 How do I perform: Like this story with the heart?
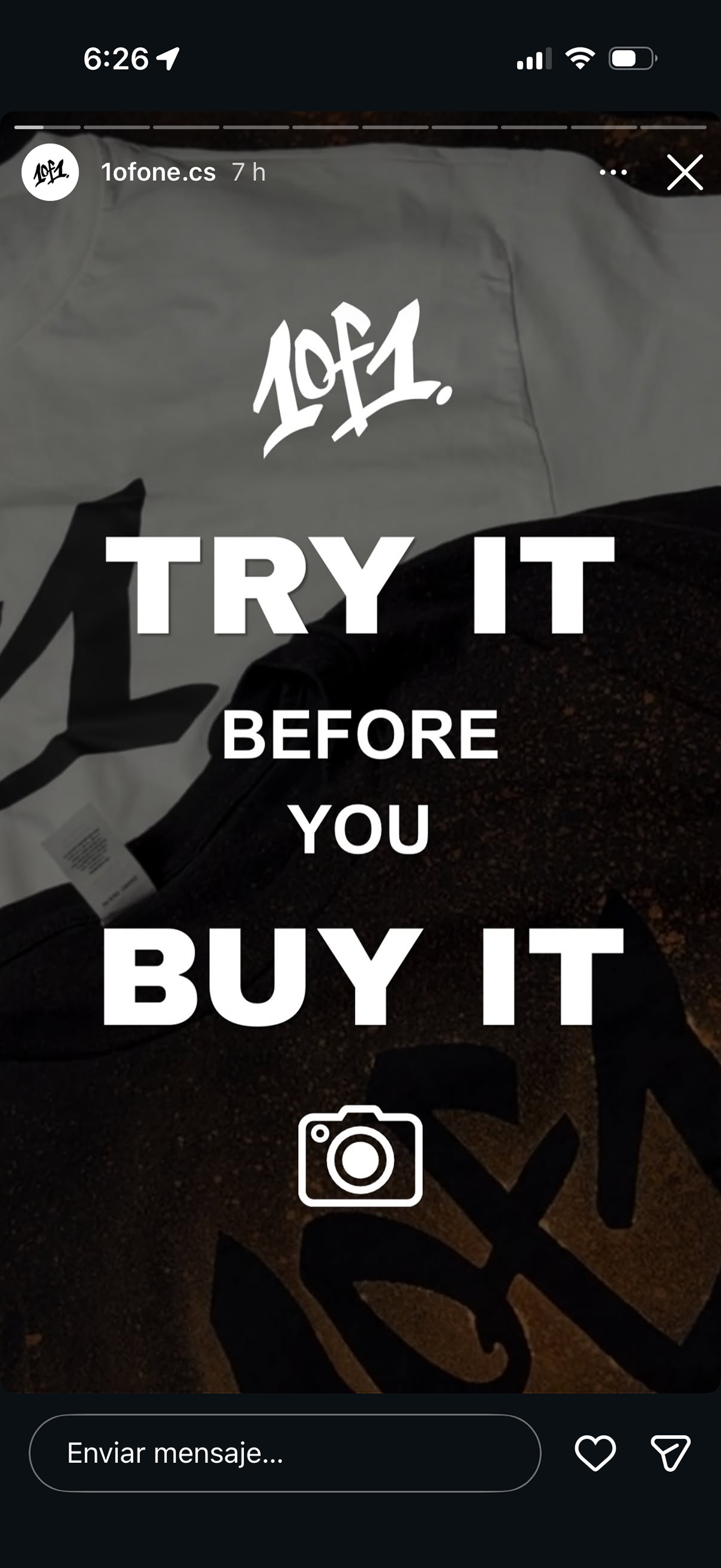tap(594, 1453)
